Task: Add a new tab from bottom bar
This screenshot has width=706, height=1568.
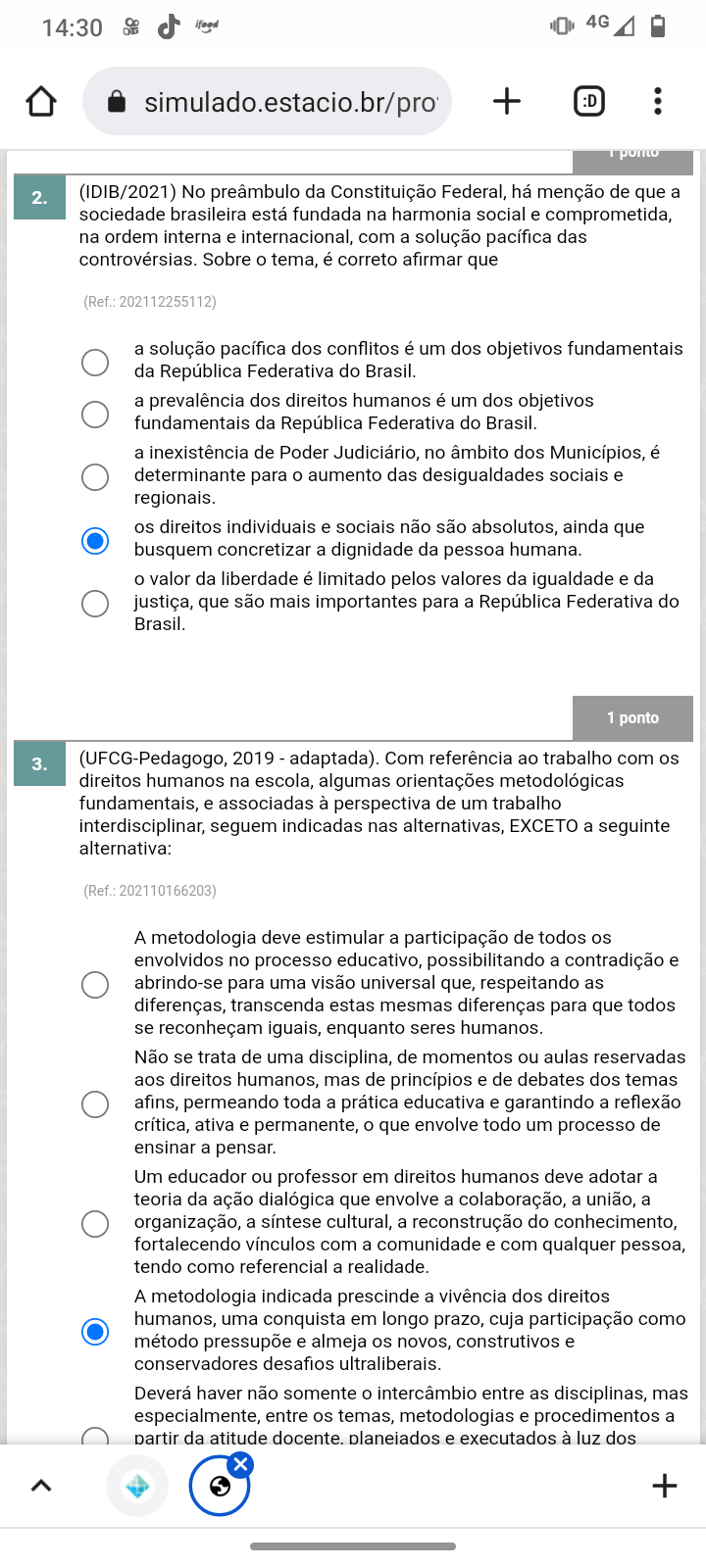Action: (x=665, y=1486)
